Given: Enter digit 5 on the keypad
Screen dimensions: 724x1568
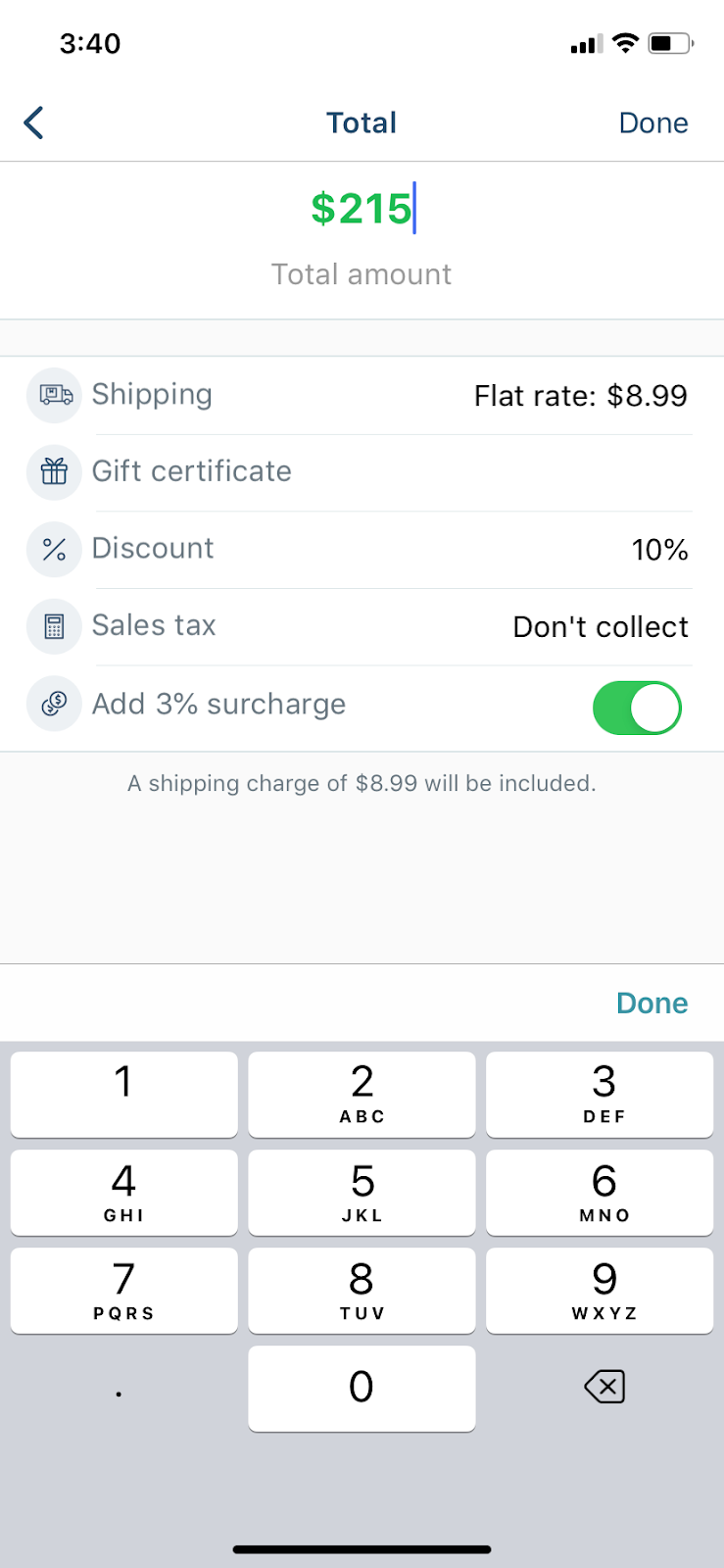Looking at the screenshot, I should coord(362,1193).
